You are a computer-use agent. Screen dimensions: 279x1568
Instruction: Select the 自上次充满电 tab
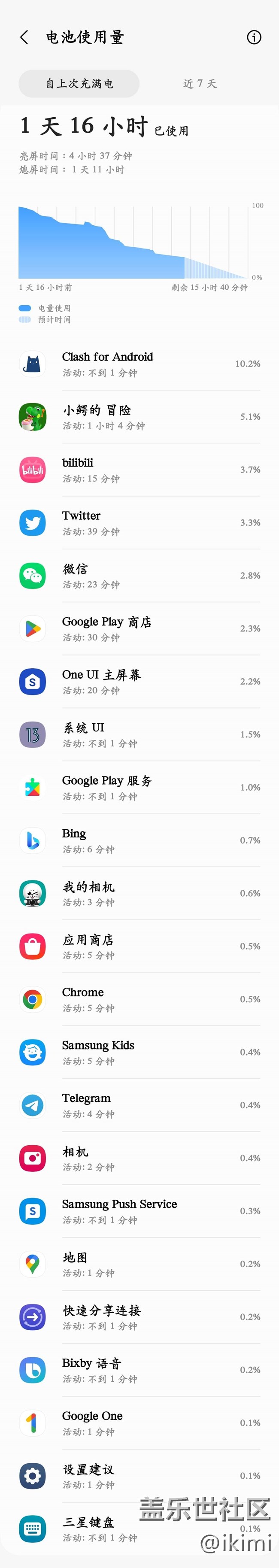tap(79, 84)
